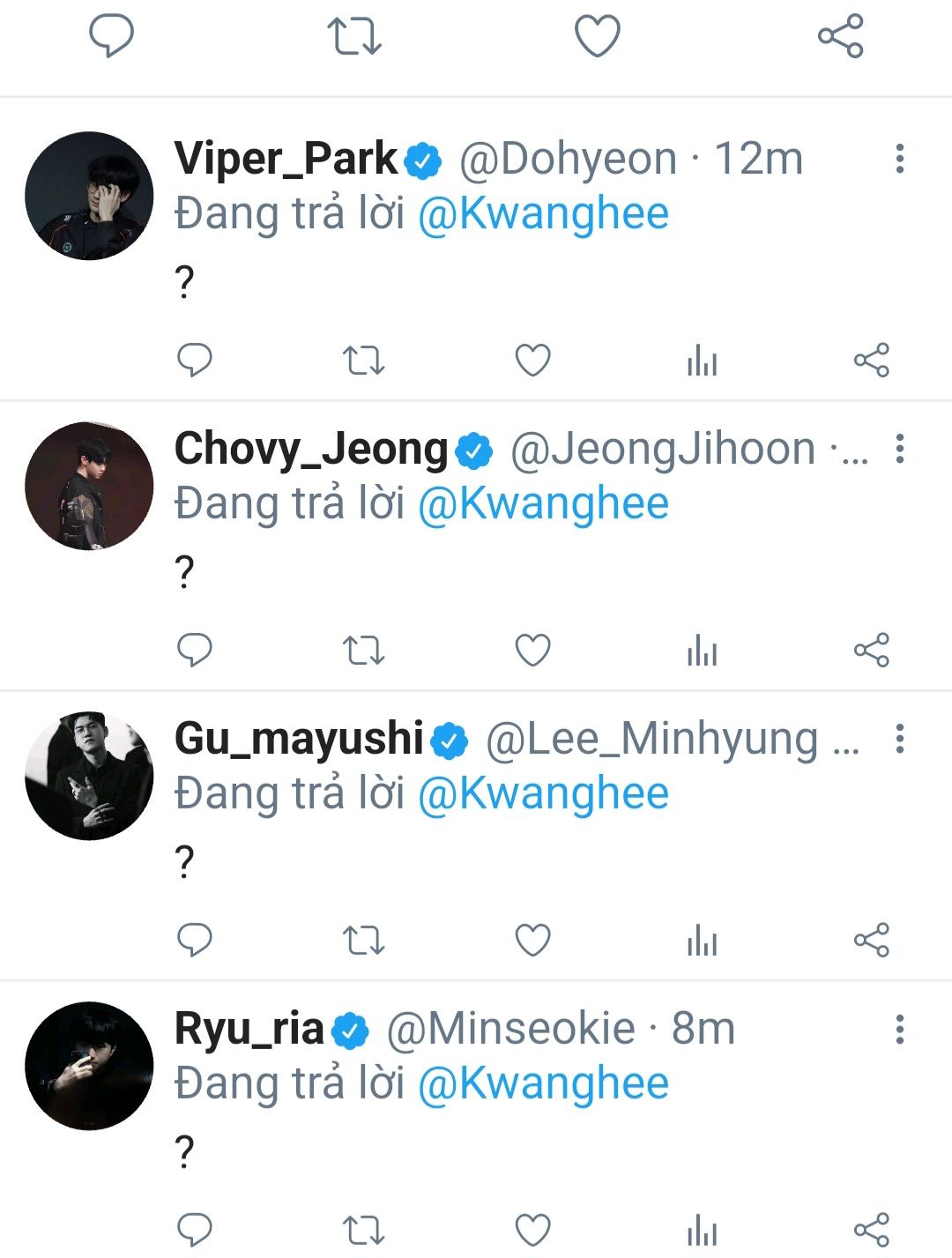This screenshot has height=1258, width=952.
Task: Like Ryu_ria's question mark reply
Action: point(532,1230)
